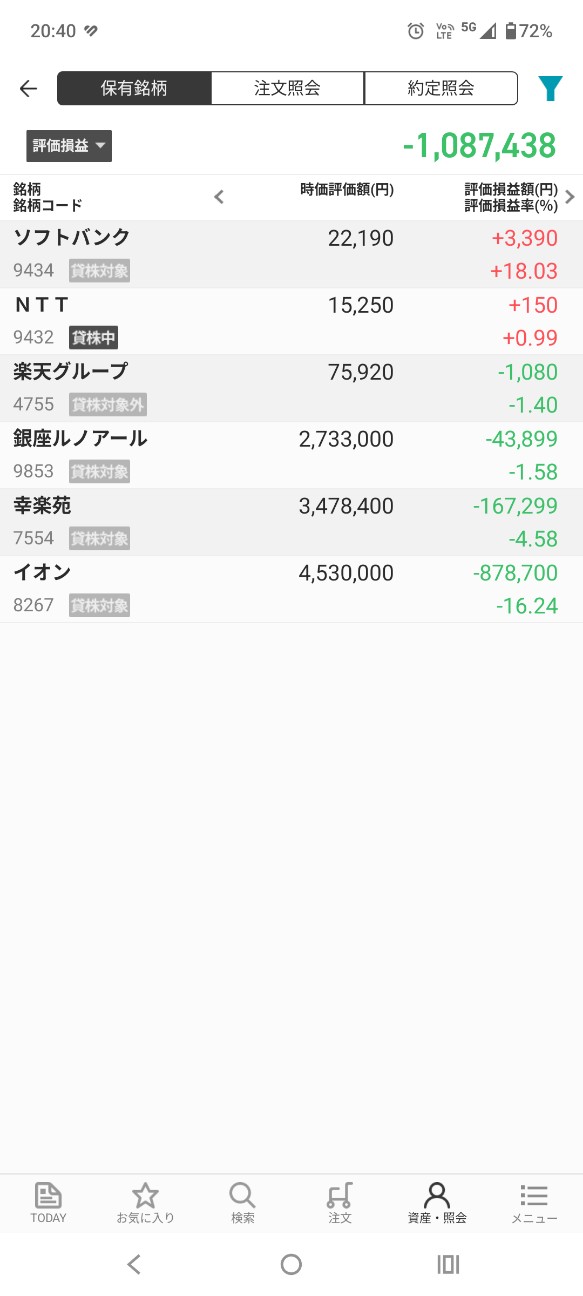Open the ソフトバンク holding row
583x1296 pixels.
[x=291, y=254]
